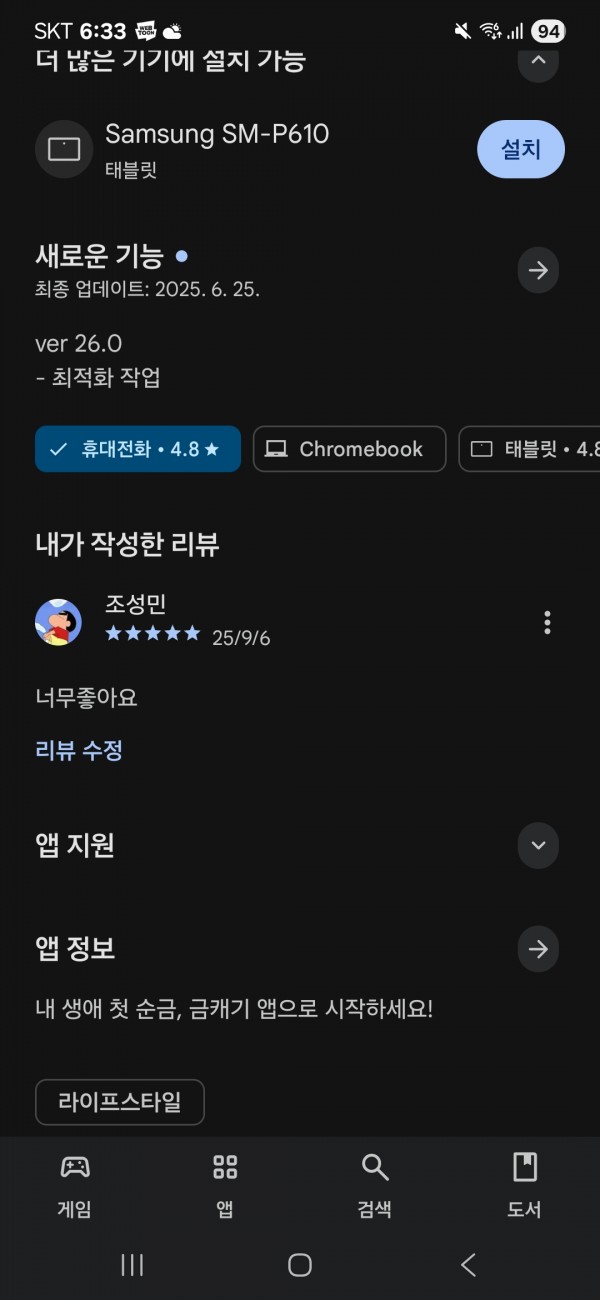Tap 리뷰 수정 to edit review
Screen dimensions: 600x1300
[79, 750]
